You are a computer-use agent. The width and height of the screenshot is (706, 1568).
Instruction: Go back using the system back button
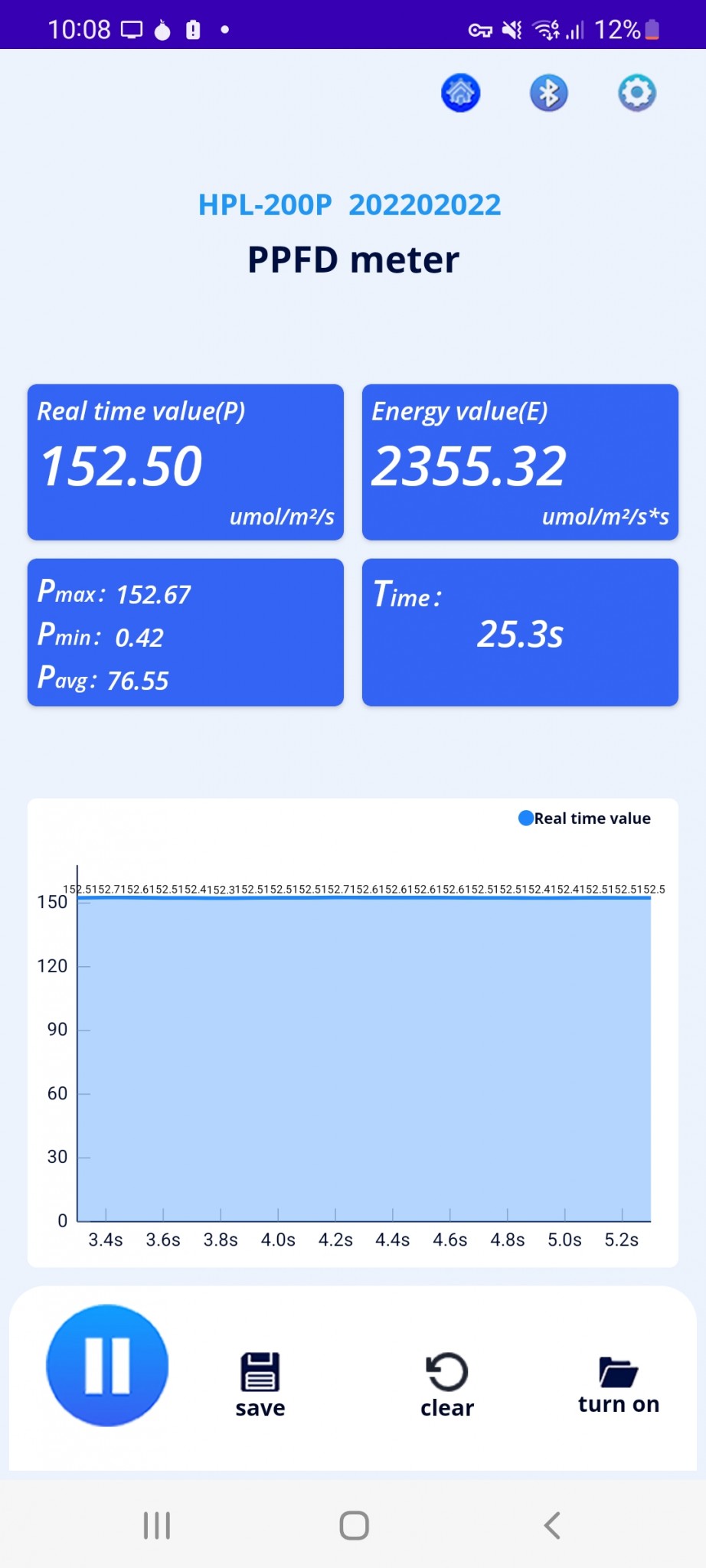coord(552,1525)
